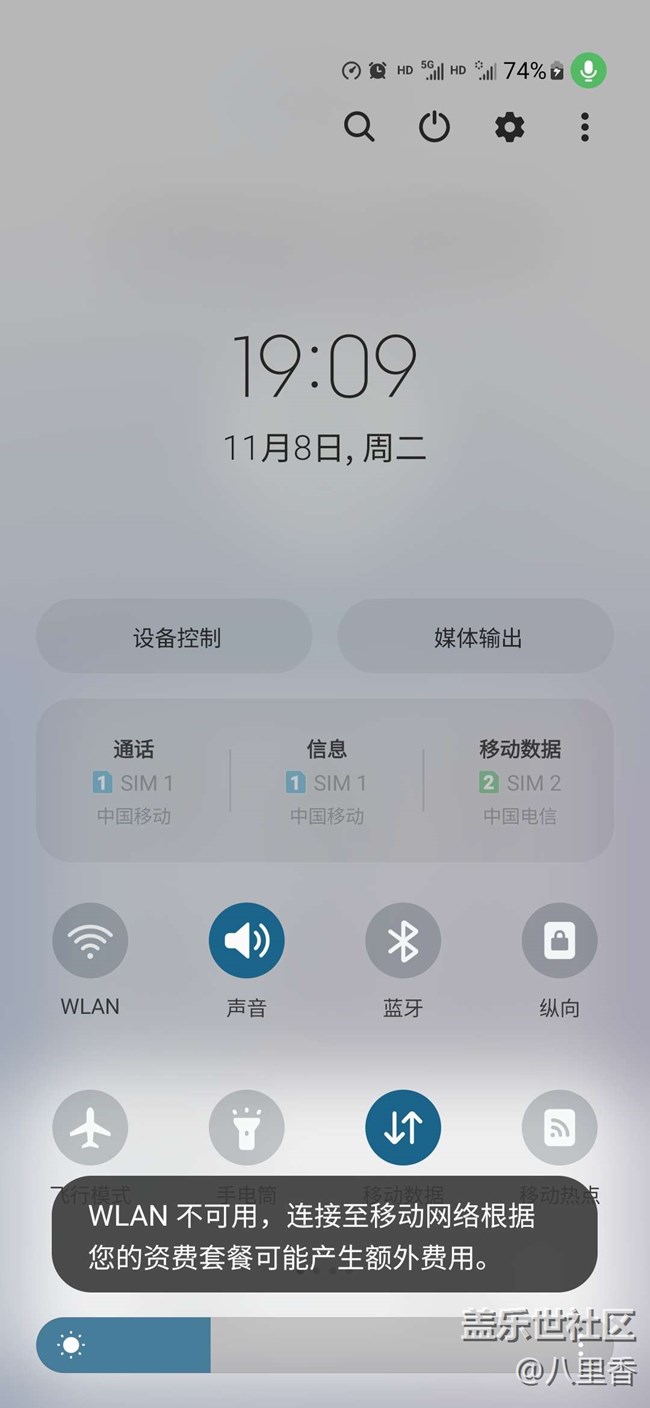This screenshot has width=650, height=1408.
Task: Enable 蓝牙 Bluetooth
Action: 403,941
